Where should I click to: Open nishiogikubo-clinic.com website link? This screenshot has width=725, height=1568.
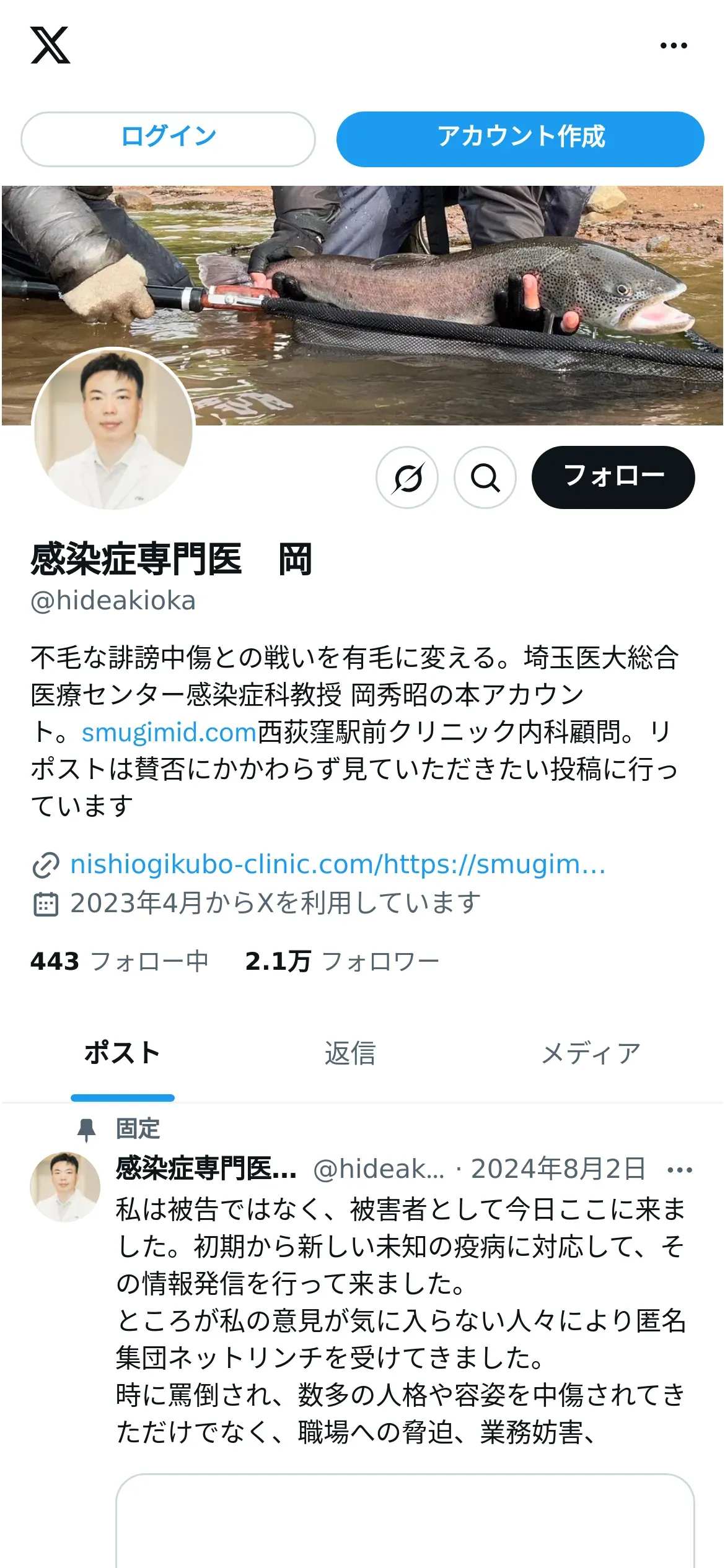pyautogui.click(x=338, y=865)
